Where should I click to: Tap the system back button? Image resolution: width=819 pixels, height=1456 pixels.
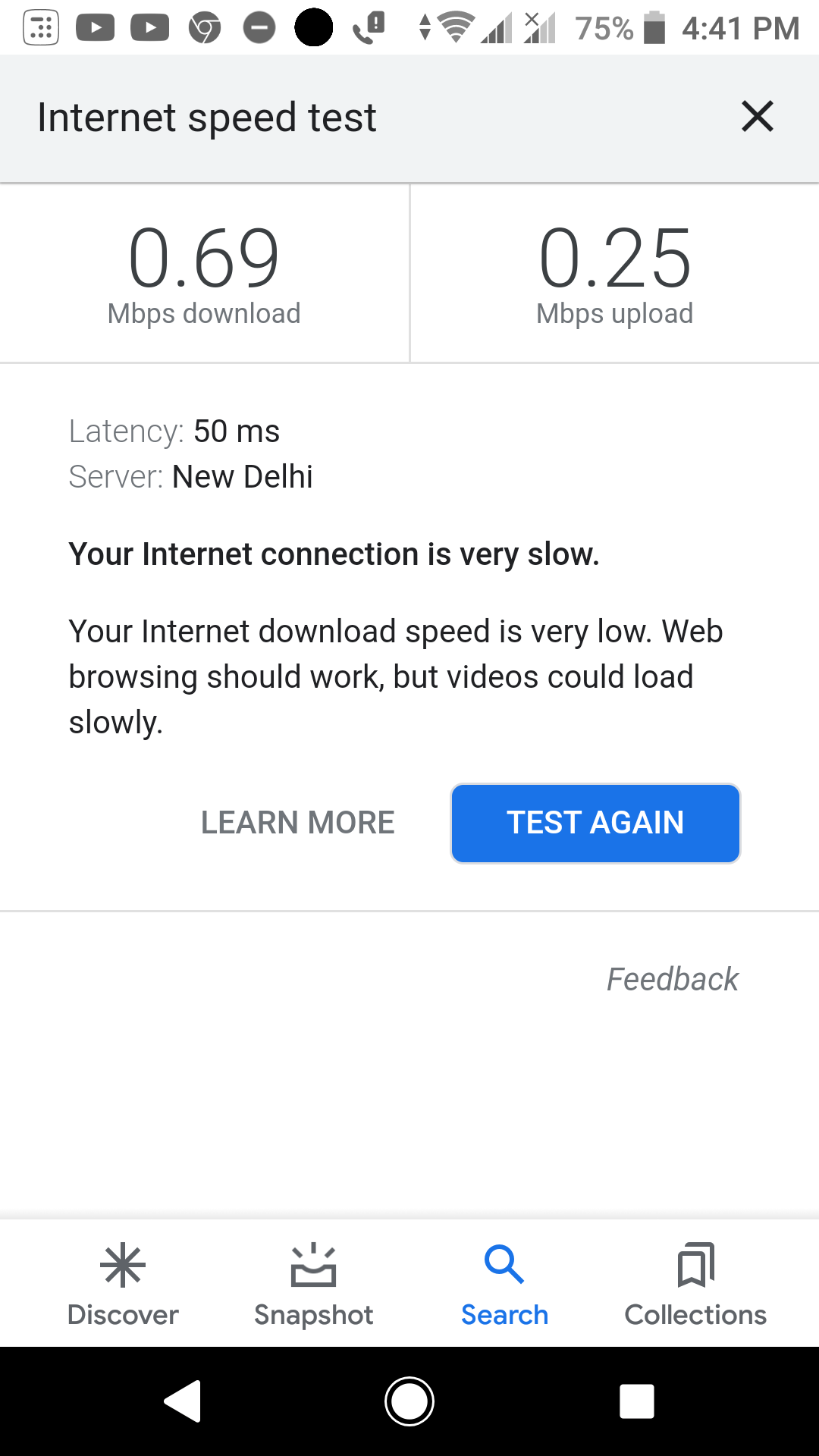183,1401
